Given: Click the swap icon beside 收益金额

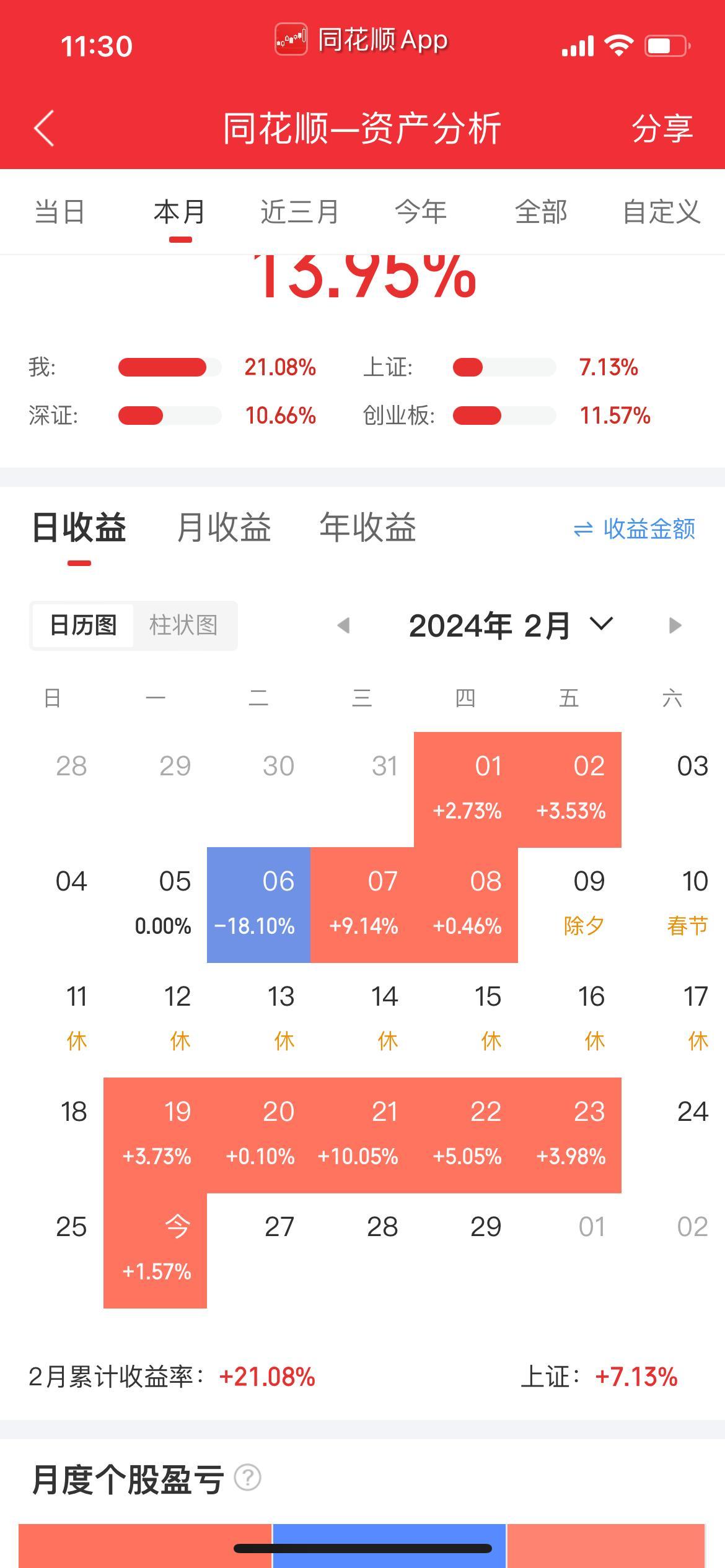Looking at the screenshot, I should 583,529.
